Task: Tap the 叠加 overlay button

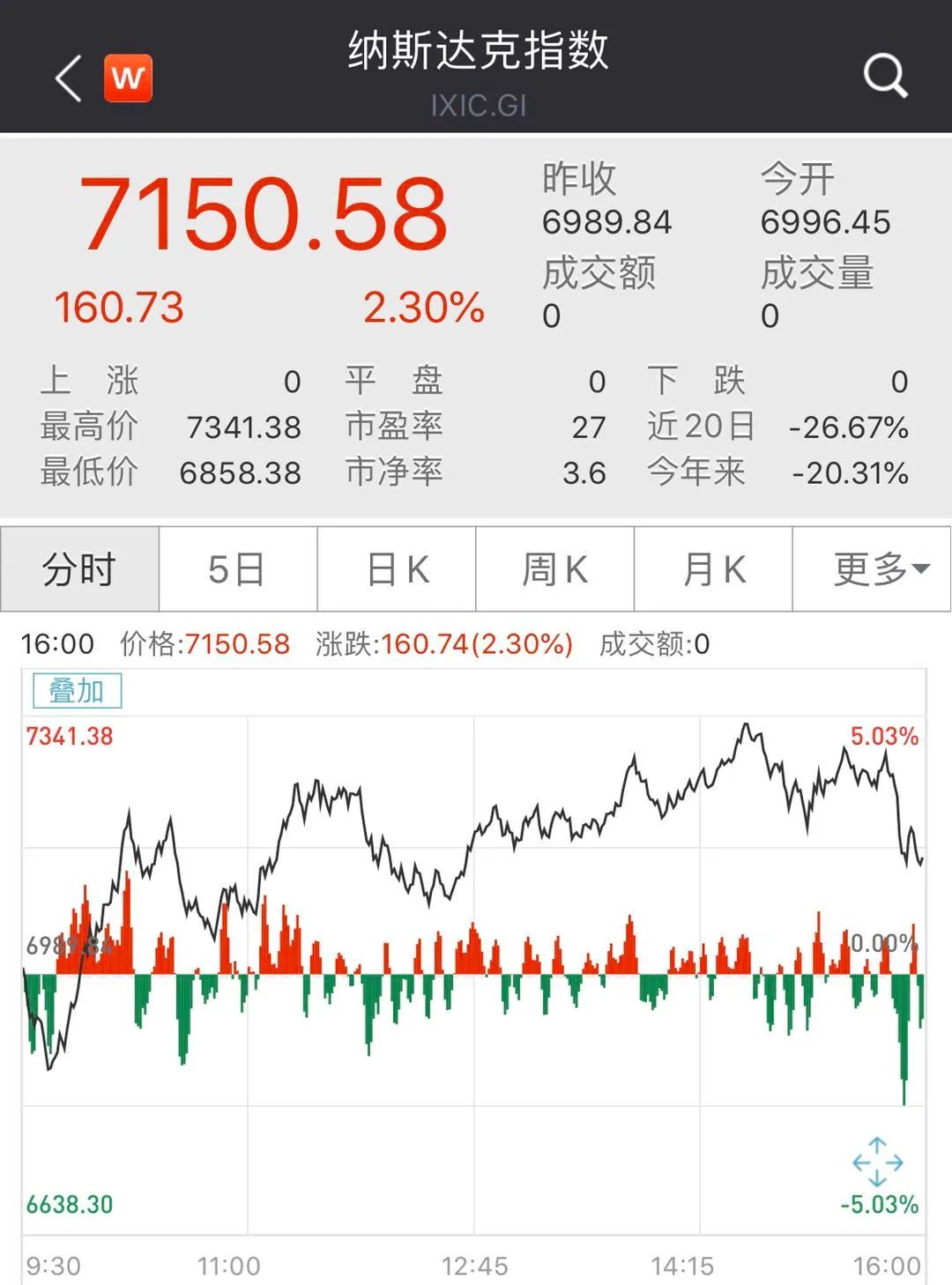Action: pos(77,691)
